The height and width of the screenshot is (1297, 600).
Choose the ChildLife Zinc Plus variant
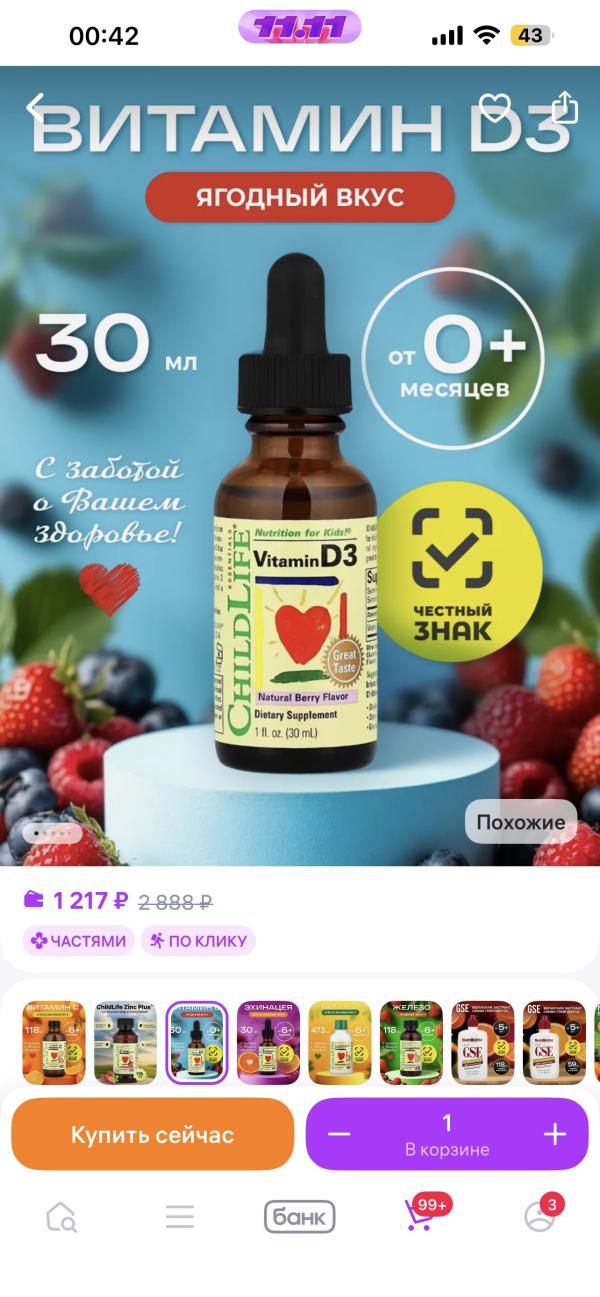[125, 1043]
